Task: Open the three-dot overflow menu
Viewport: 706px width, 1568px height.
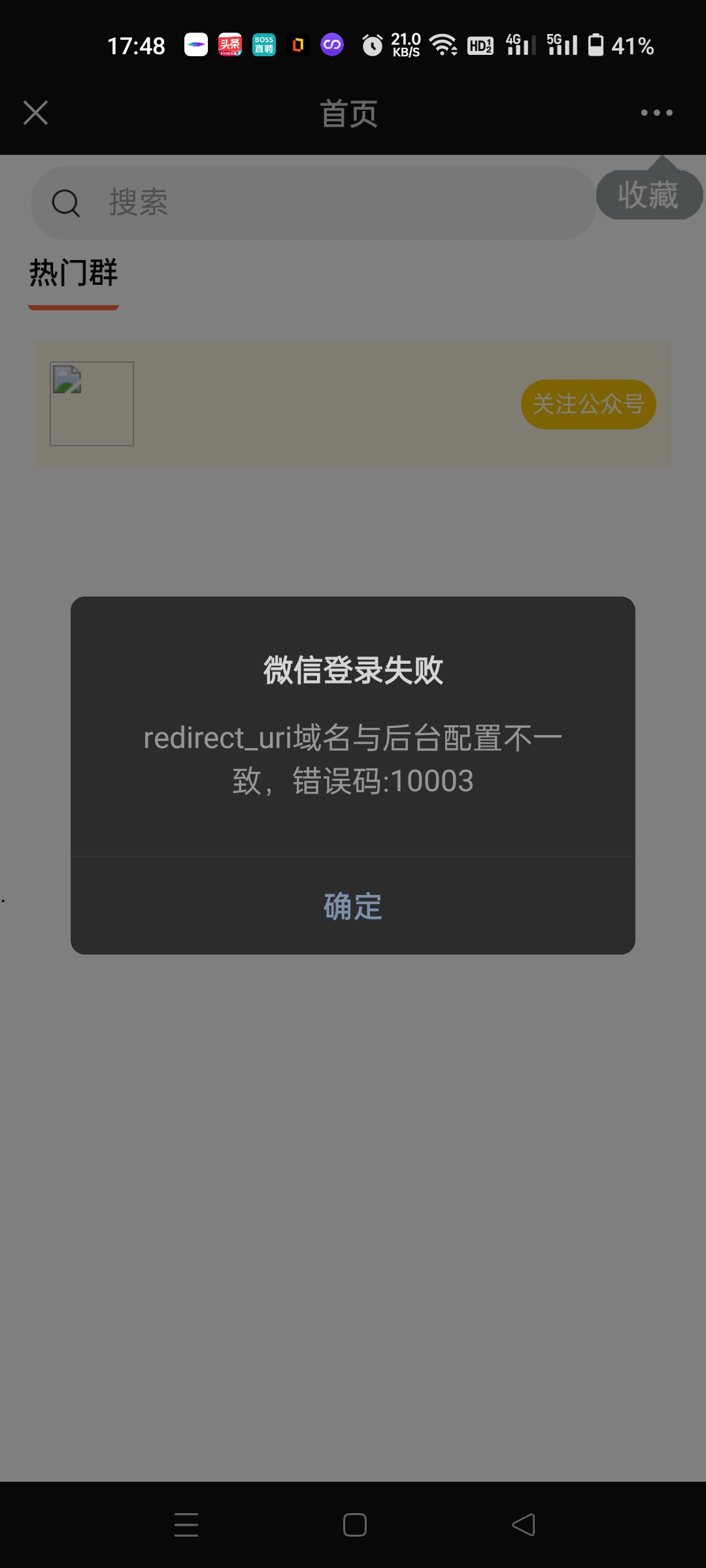Action: pos(656,113)
